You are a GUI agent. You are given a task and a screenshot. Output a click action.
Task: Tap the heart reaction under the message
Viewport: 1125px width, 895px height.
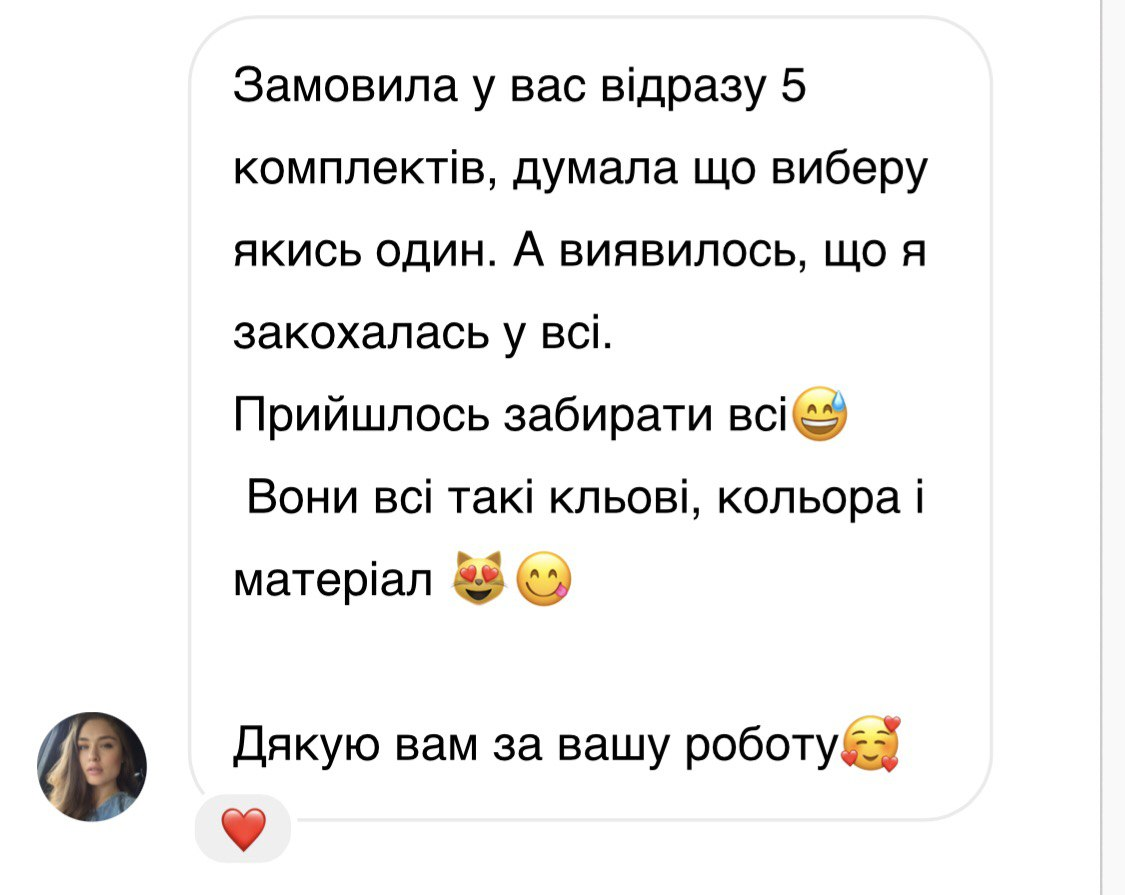point(241,830)
